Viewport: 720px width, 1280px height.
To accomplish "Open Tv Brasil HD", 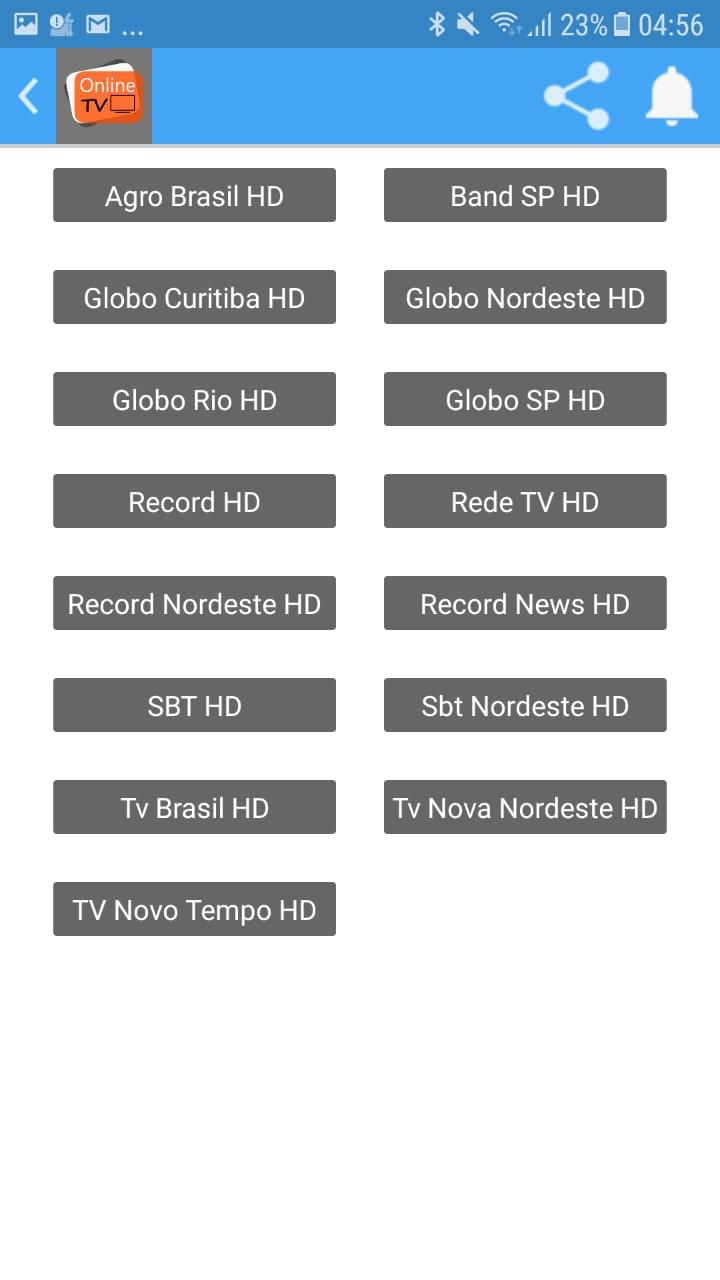I will pos(194,807).
